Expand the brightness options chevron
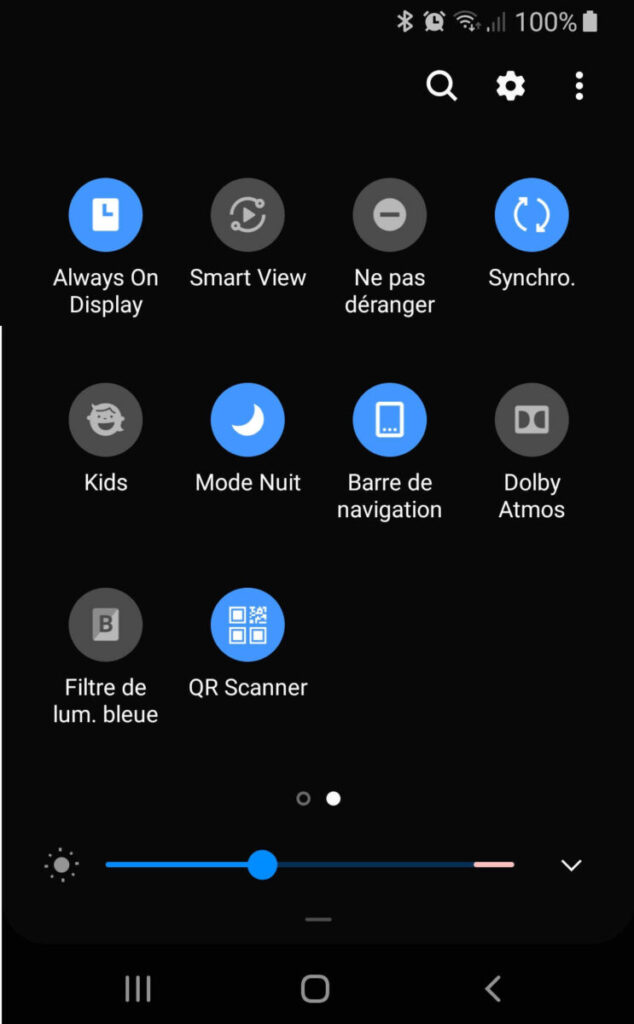Image resolution: width=634 pixels, height=1024 pixels. coord(571,865)
